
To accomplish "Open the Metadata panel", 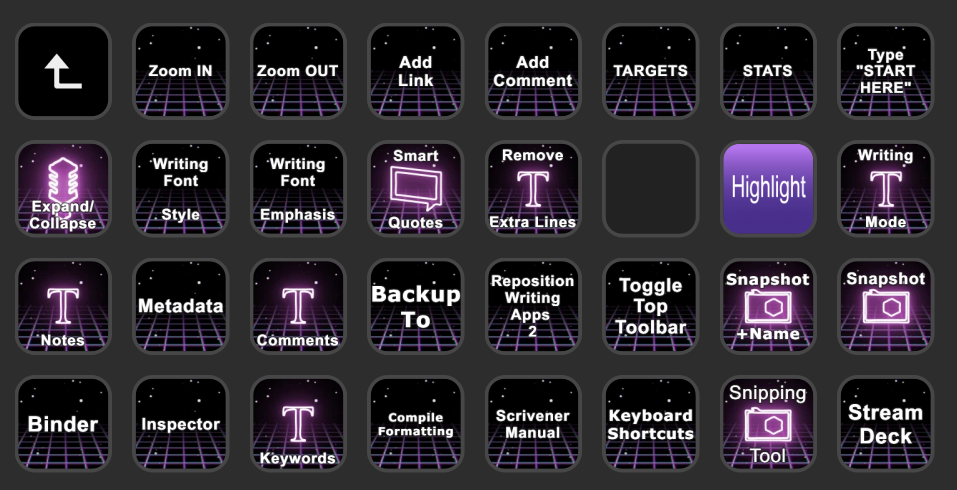I will pos(180,306).
